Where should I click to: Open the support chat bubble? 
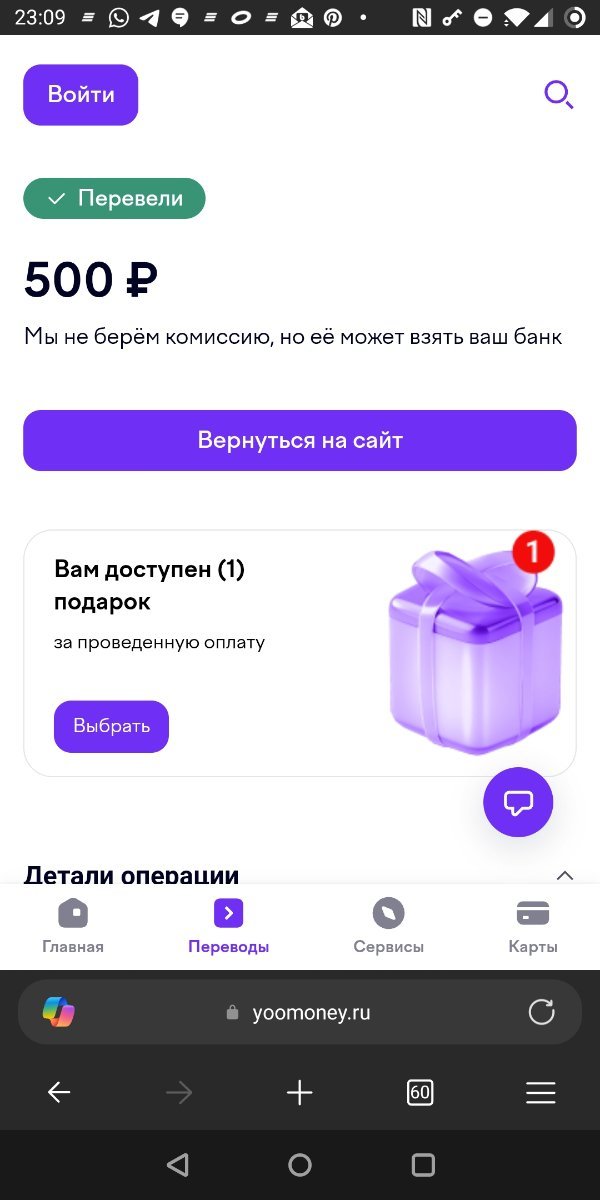point(518,801)
